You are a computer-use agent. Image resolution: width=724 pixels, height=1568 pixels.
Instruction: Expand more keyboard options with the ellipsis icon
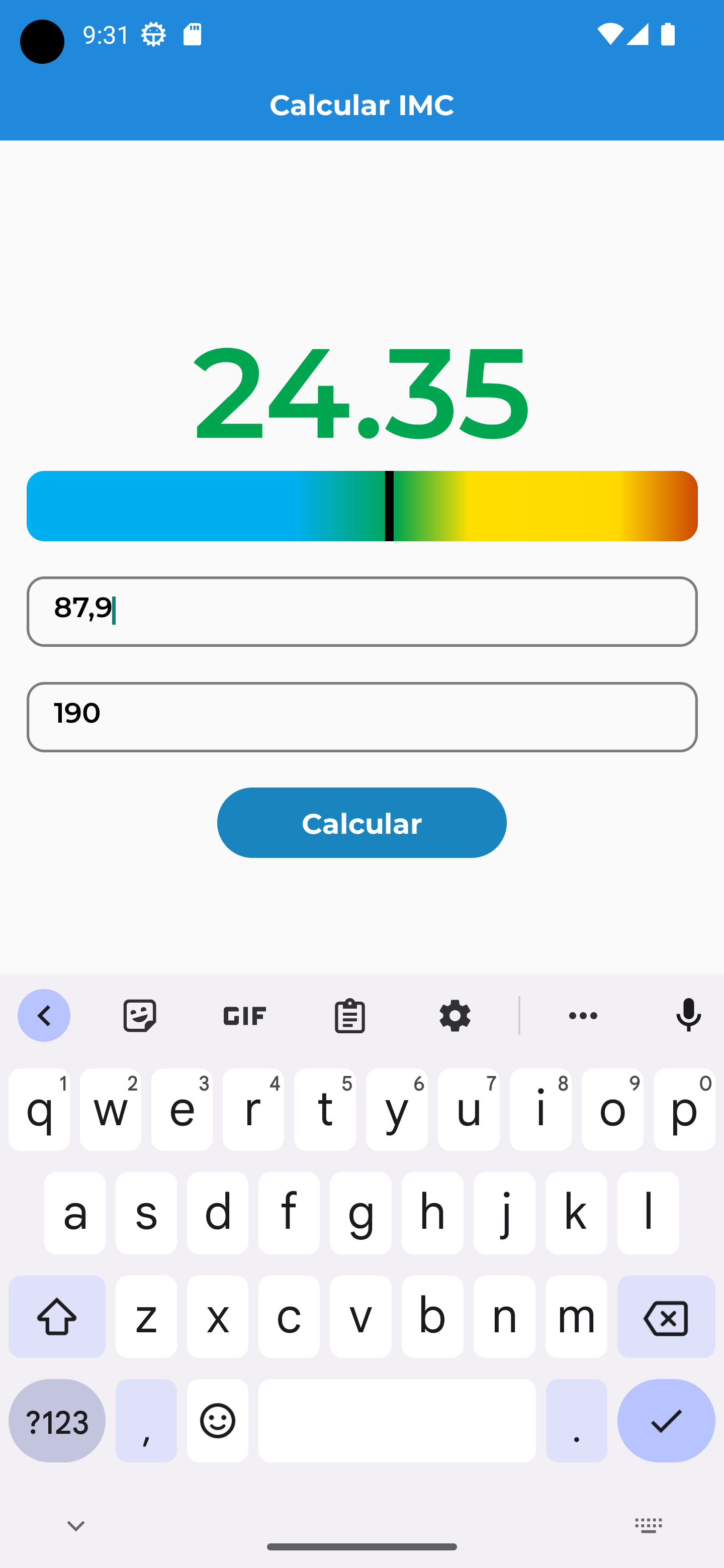[583, 1015]
